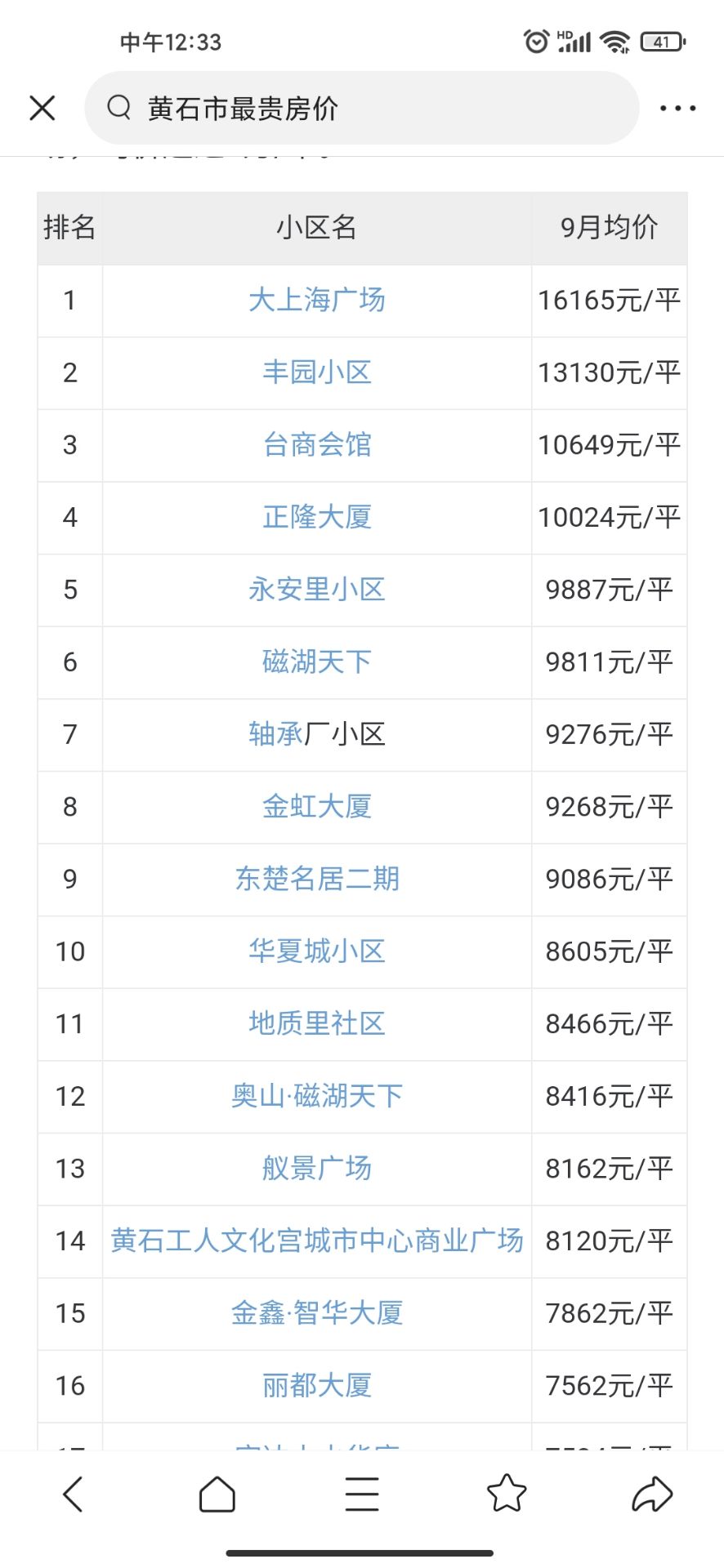The height and width of the screenshot is (1568, 724).
Task: Open the 地质里社区 link
Action: (x=316, y=1023)
